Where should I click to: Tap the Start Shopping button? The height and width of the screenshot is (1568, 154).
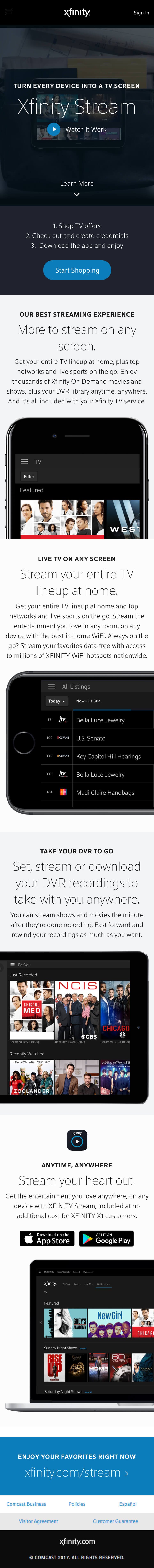(77, 270)
